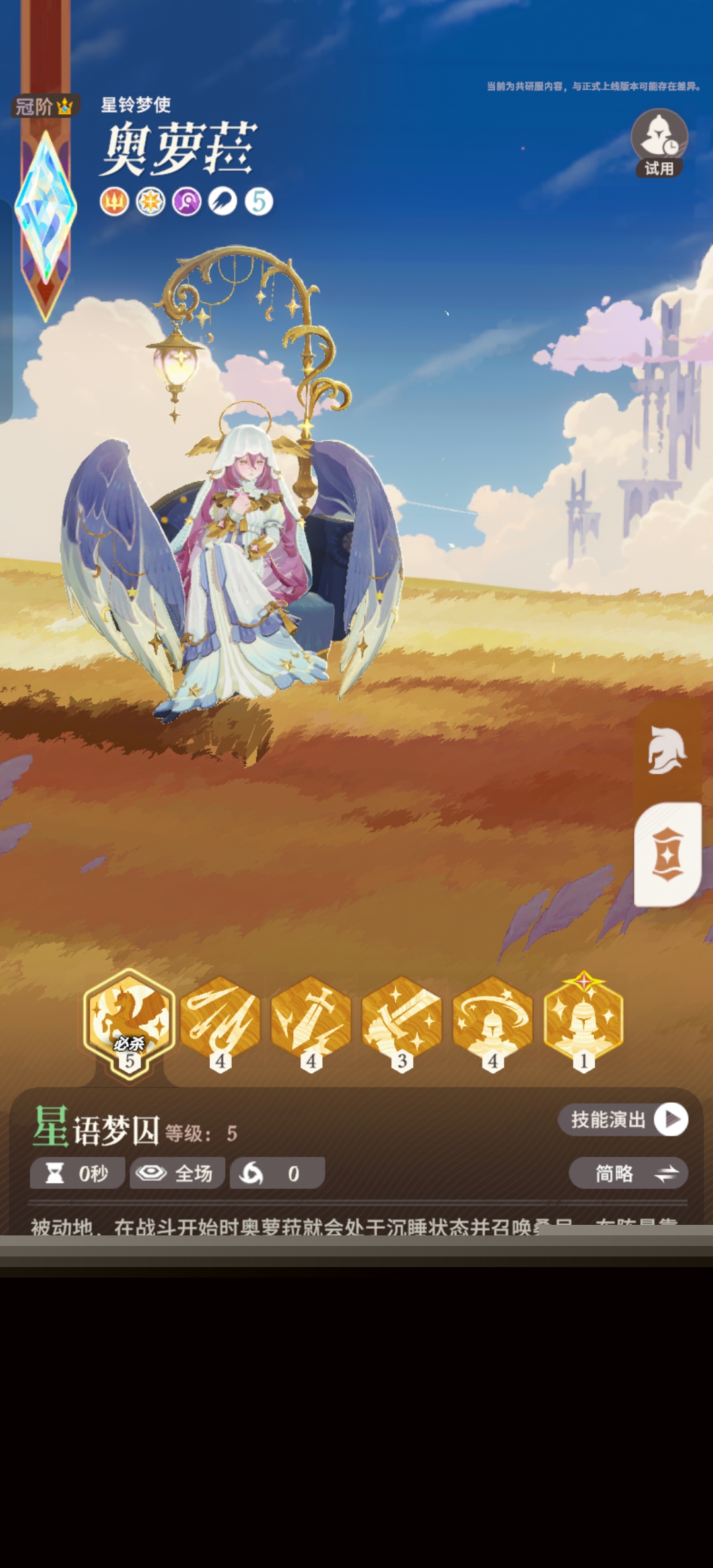
Task: Toggle the 简略 brief description mode
Action: pos(628,1173)
